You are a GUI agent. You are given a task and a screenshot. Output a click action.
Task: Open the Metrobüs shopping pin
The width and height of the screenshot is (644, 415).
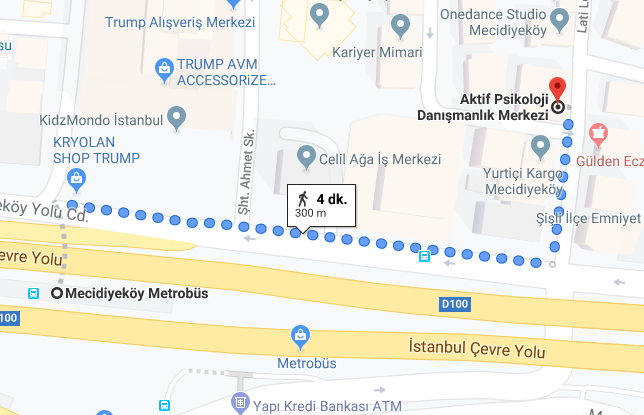point(298,335)
